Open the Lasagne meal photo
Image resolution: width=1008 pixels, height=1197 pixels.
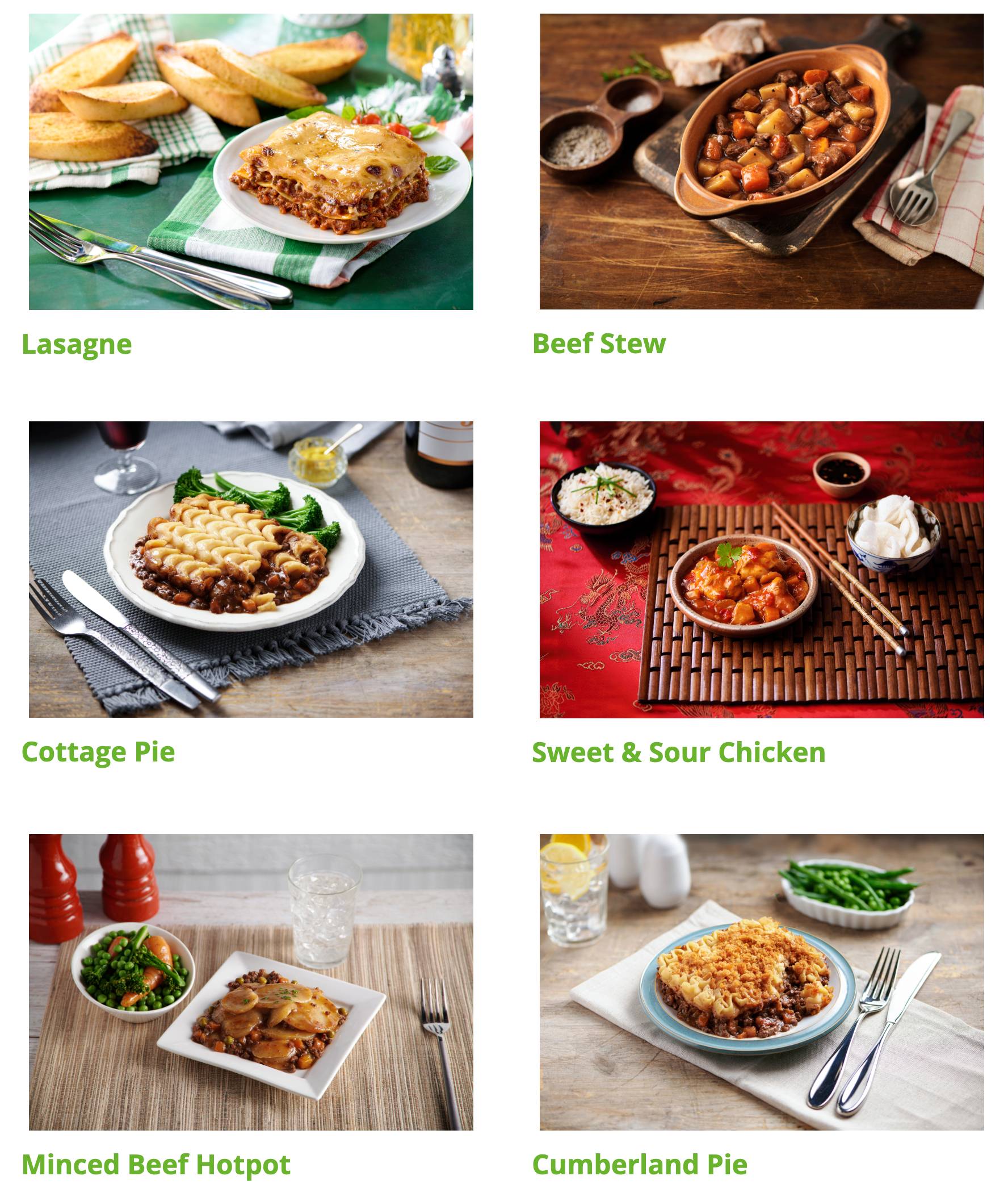[x=251, y=162]
